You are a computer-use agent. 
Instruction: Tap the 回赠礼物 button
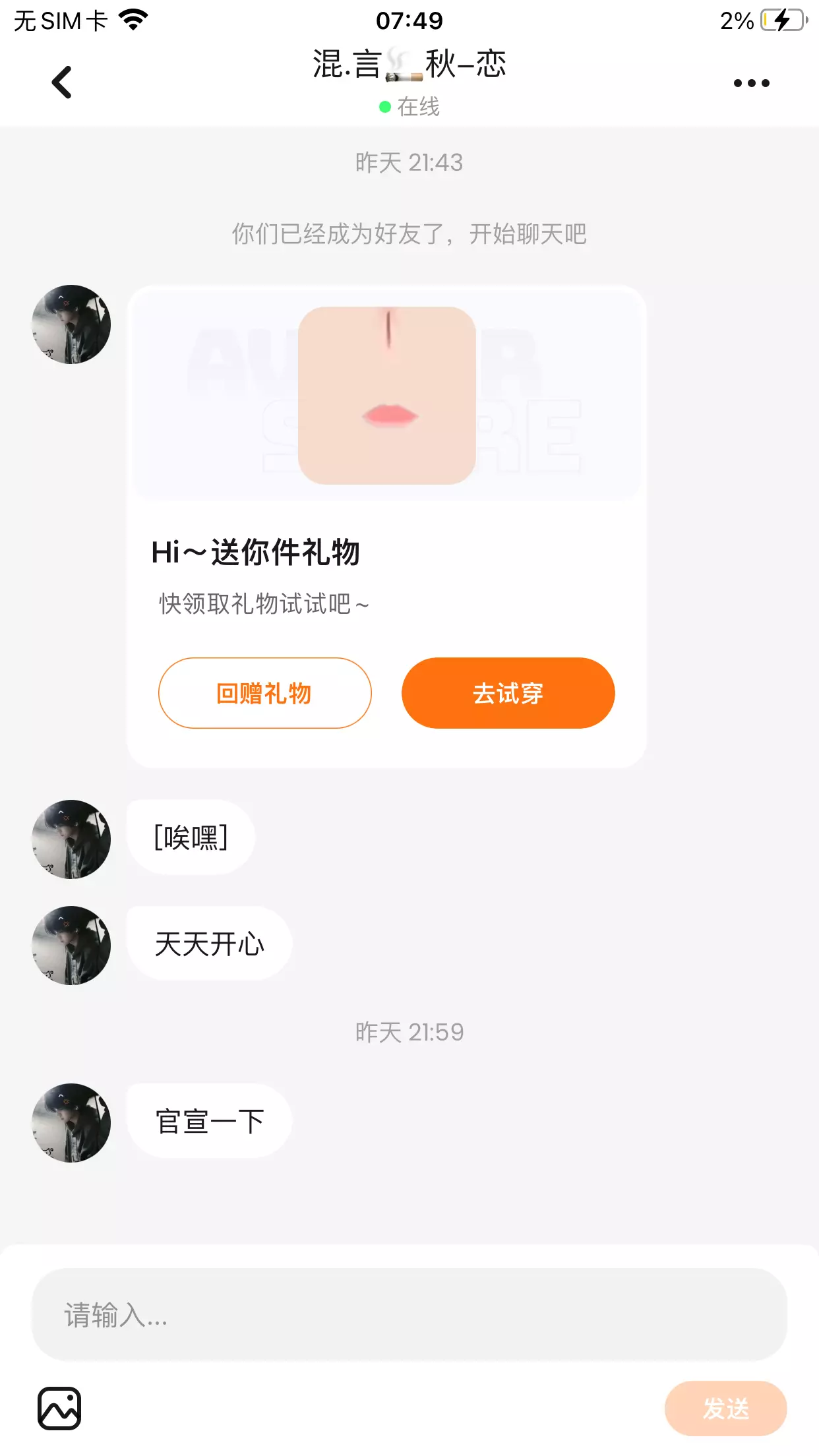coord(264,693)
